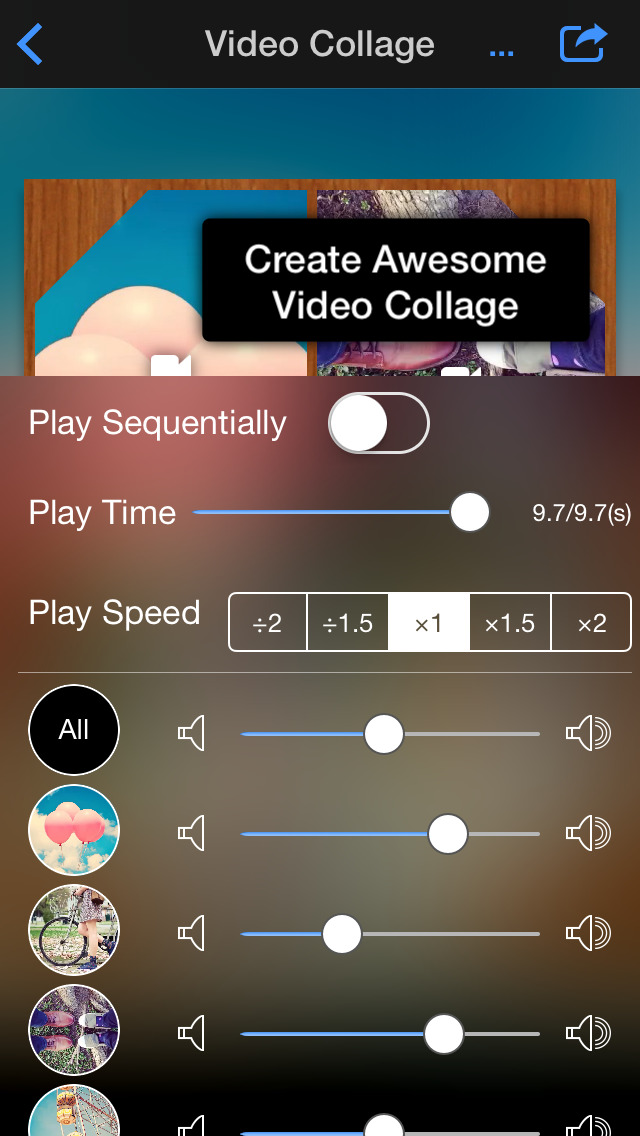Tap the Play Time slider

click(341, 512)
